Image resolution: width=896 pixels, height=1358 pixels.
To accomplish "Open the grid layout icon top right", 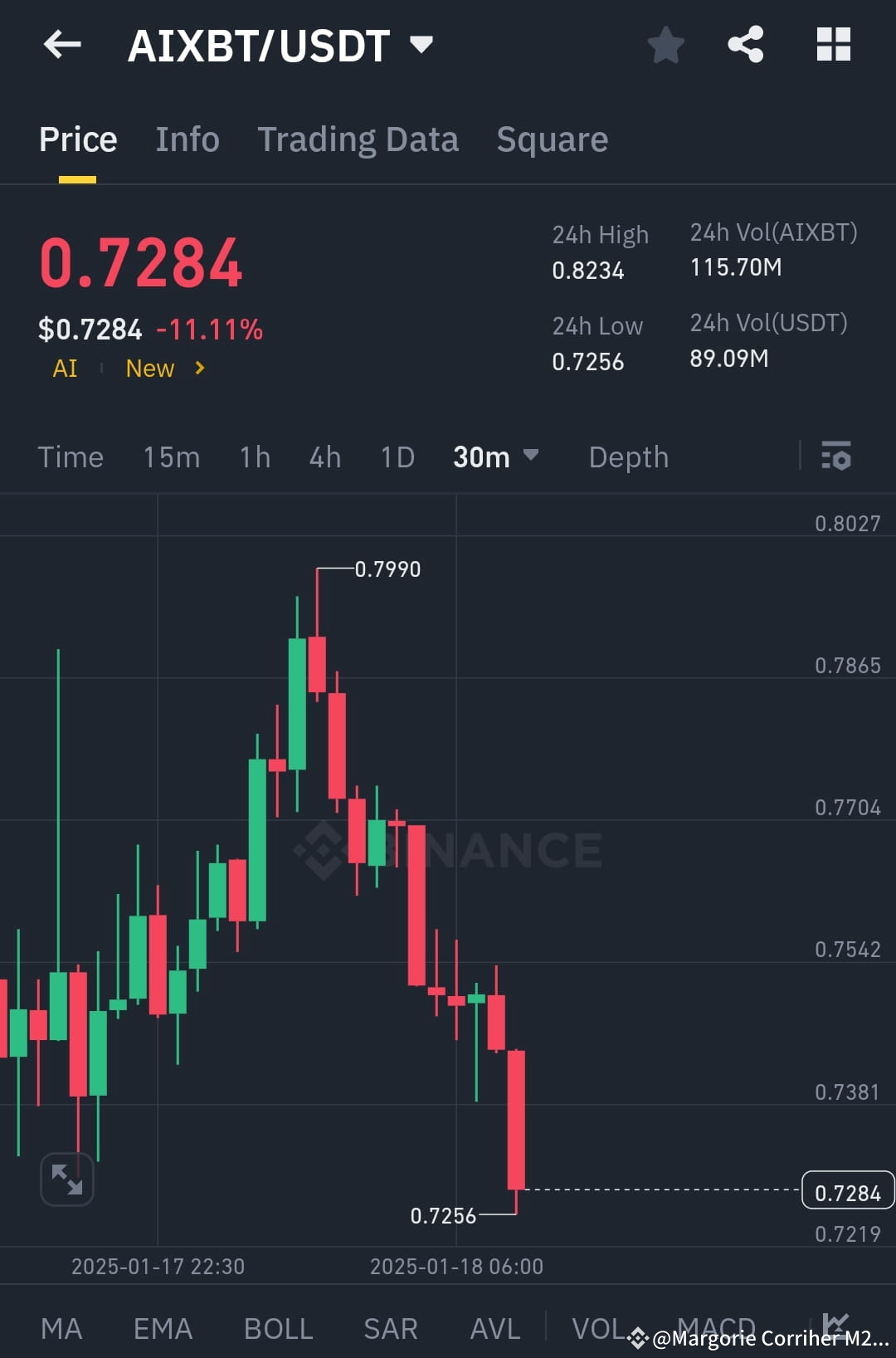I will [x=833, y=46].
